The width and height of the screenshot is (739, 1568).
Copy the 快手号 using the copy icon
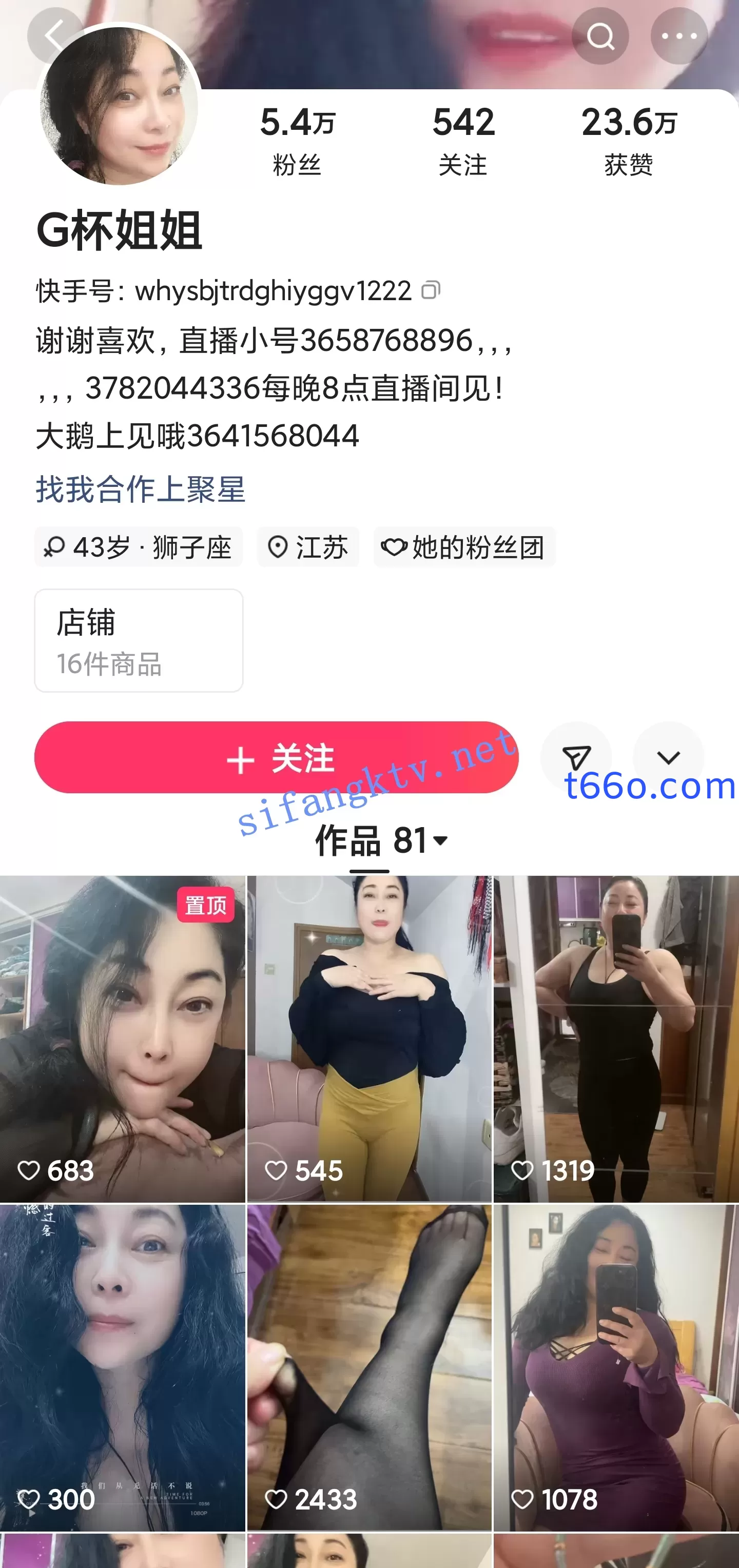pos(432,290)
